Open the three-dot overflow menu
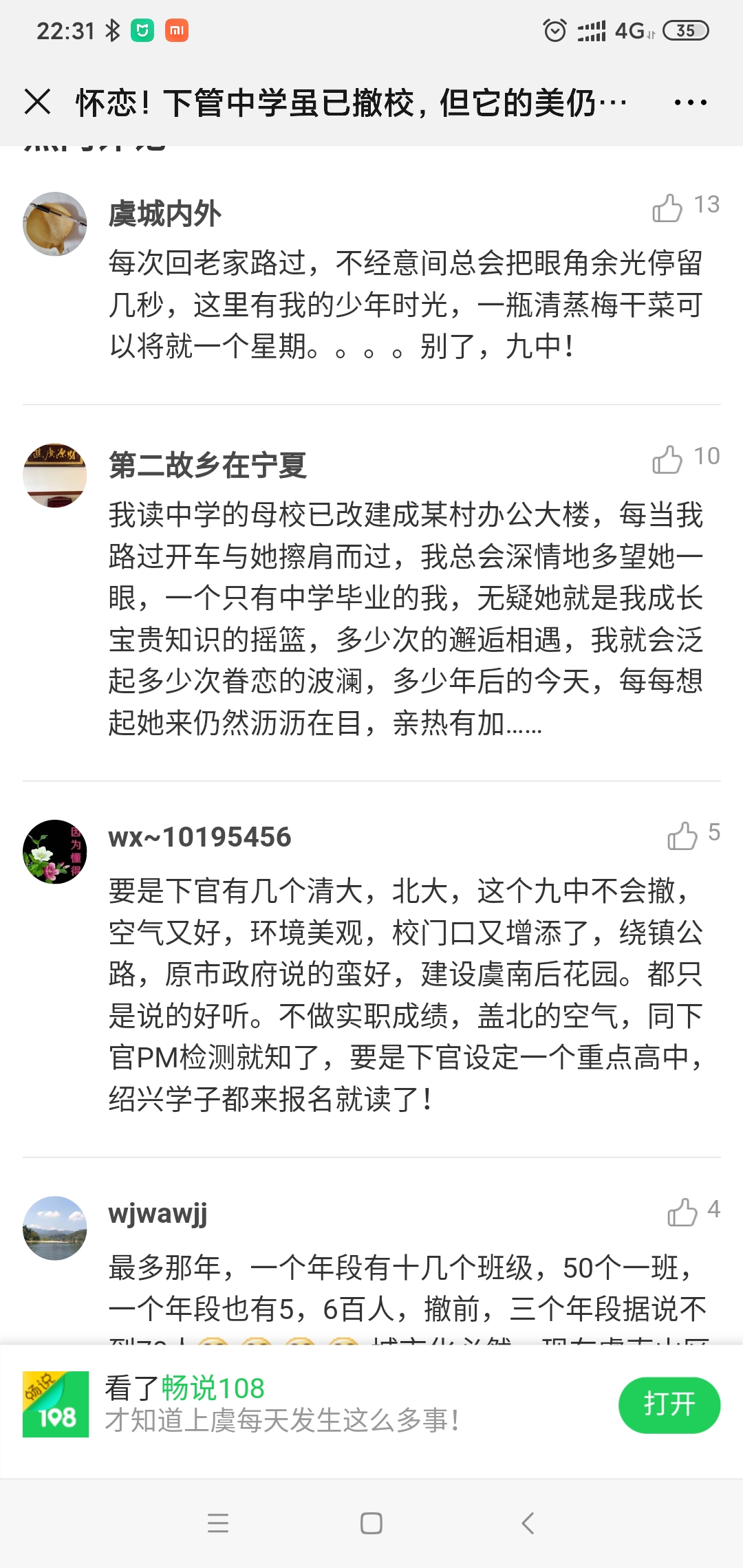743x1568 pixels. pos(690,102)
